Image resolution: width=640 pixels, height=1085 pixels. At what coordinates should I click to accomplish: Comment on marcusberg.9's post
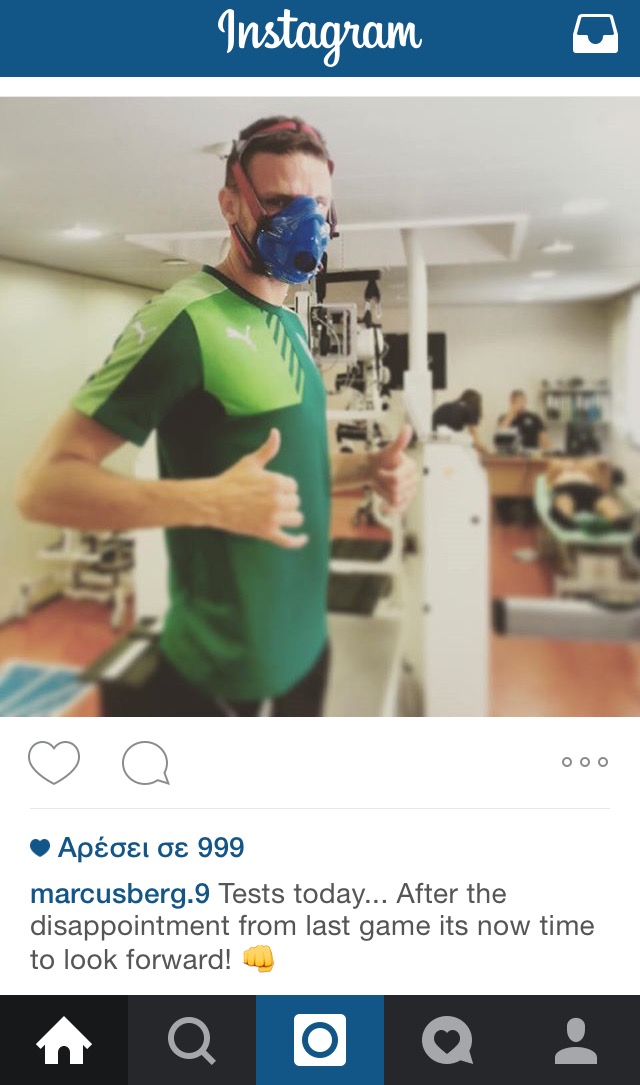click(x=146, y=764)
